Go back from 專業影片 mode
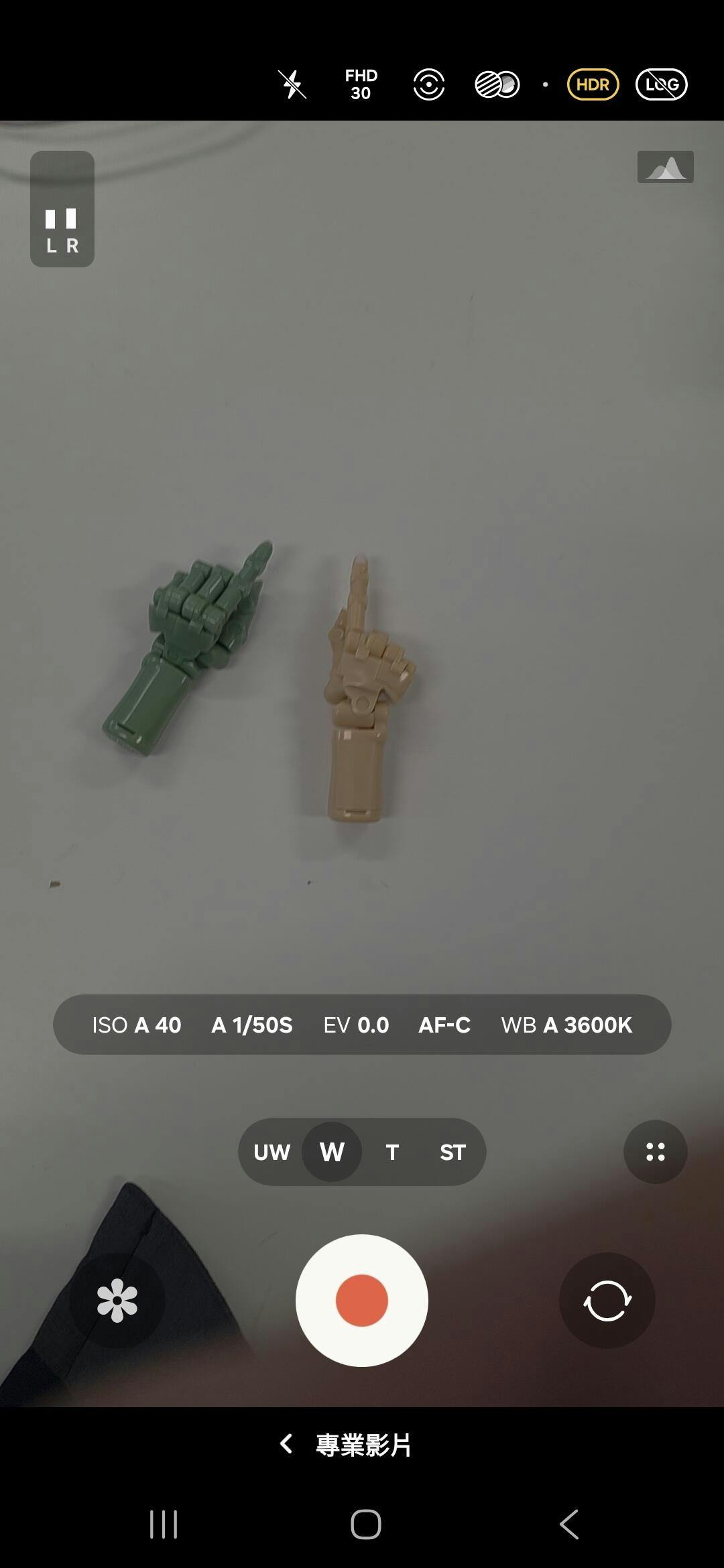This screenshot has height=1568, width=724. click(286, 1444)
